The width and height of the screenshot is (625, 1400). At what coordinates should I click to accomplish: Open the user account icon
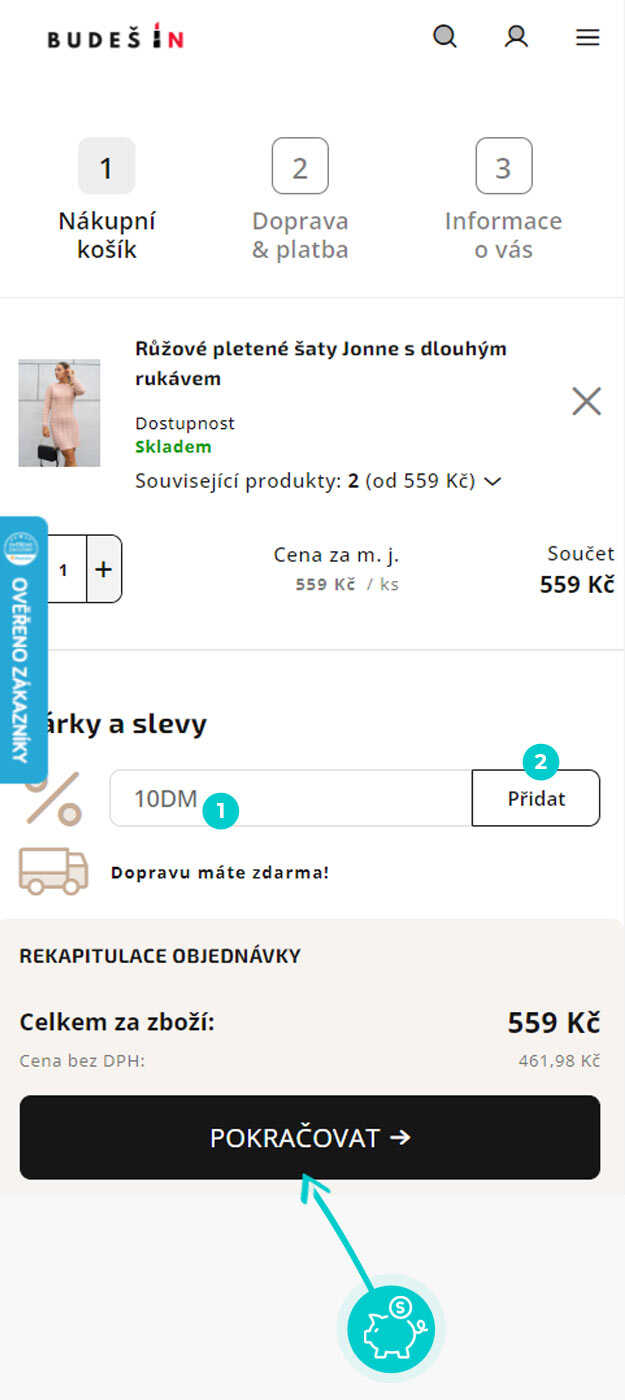[x=516, y=38]
